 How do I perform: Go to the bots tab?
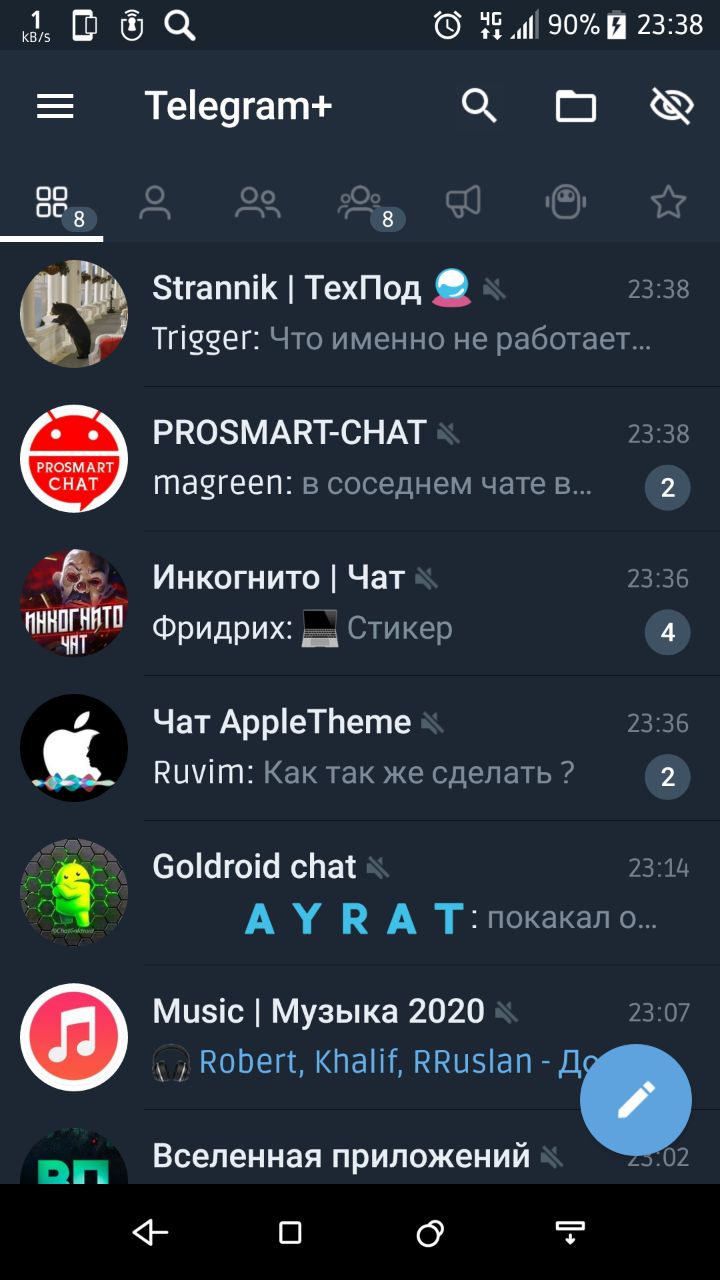565,202
